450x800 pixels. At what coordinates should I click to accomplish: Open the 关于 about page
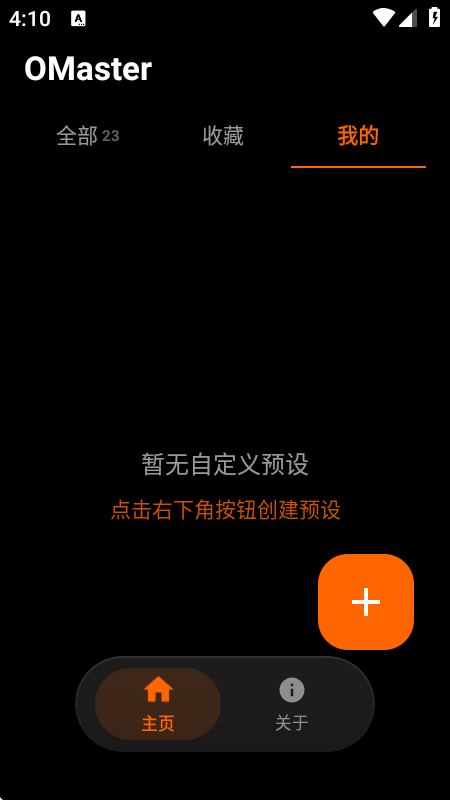[x=292, y=704]
